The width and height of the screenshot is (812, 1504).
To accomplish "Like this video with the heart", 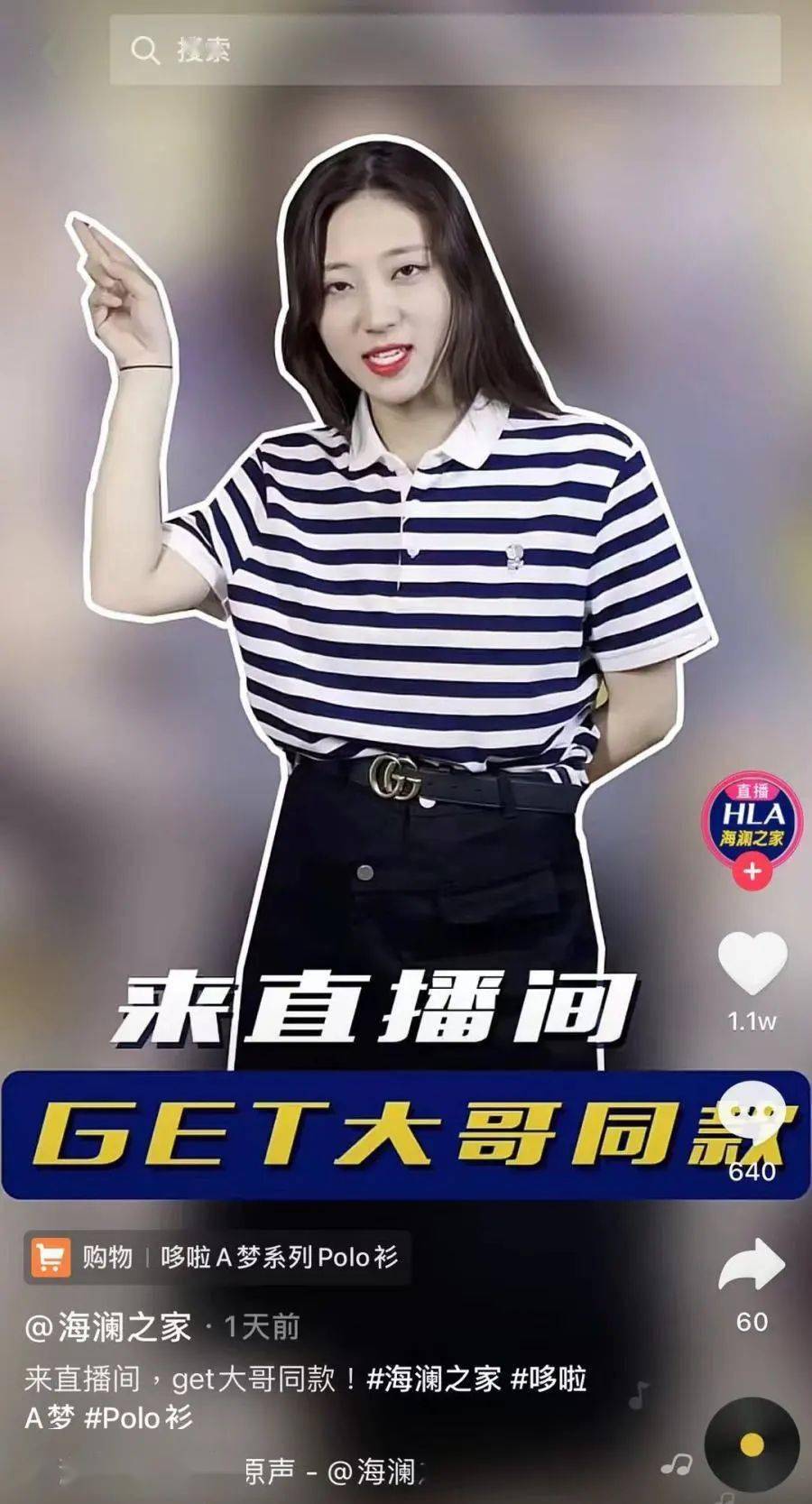I will click(752, 964).
